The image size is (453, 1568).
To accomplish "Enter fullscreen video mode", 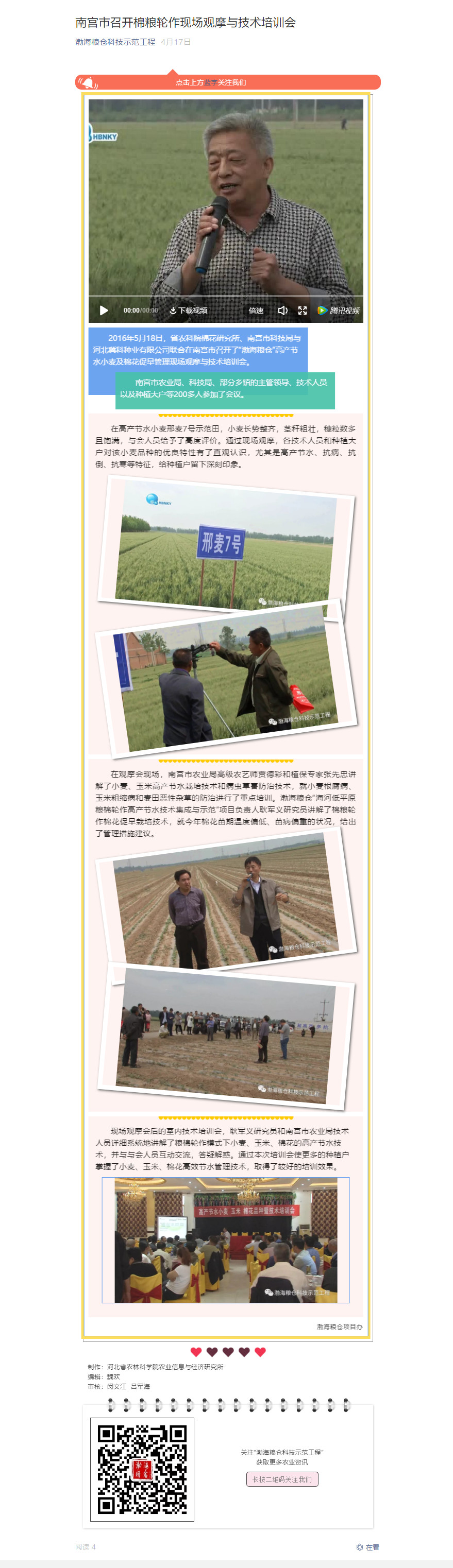I will pos(302,311).
